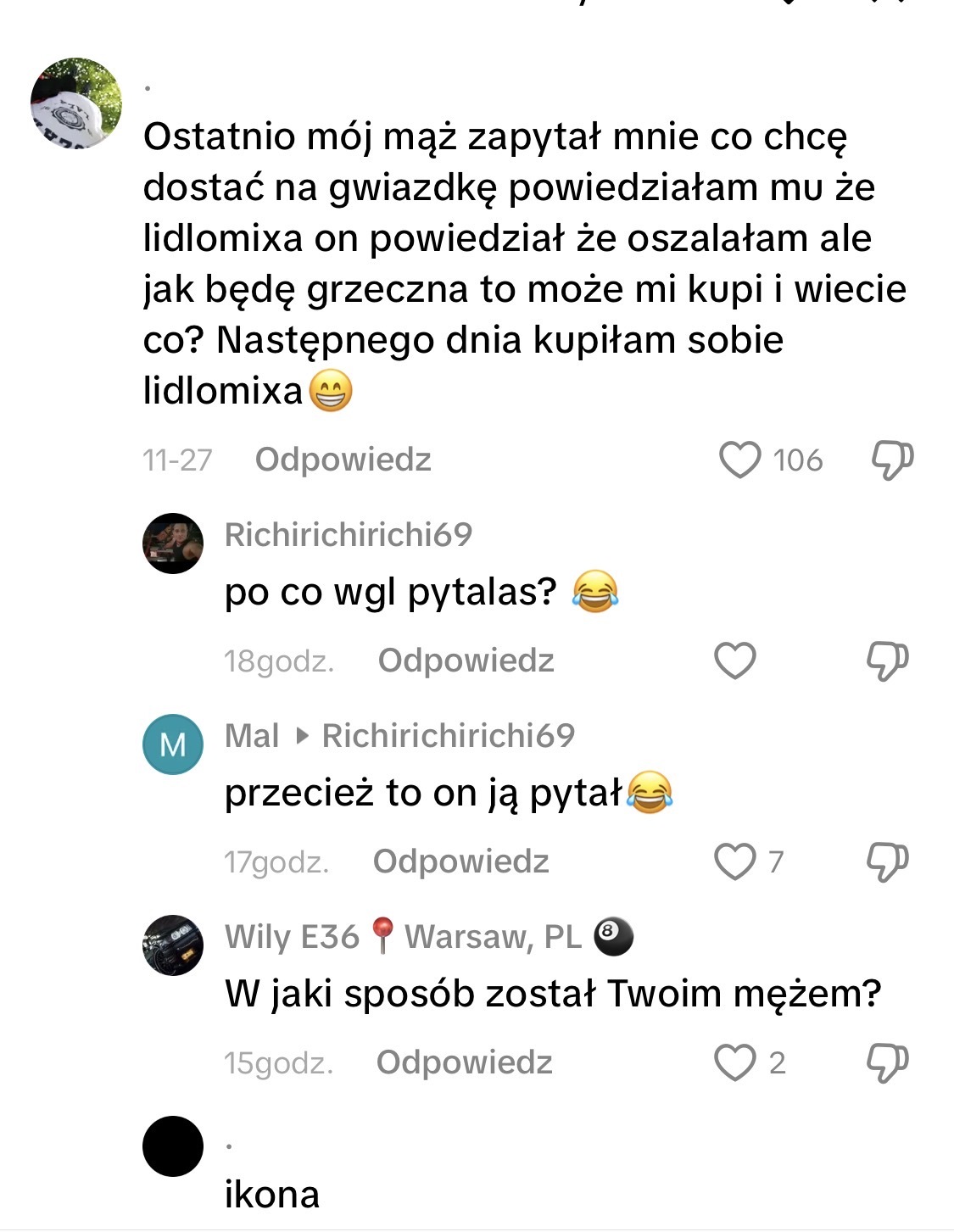
Task: Open the main commenter's profile picture
Action: click(x=76, y=103)
